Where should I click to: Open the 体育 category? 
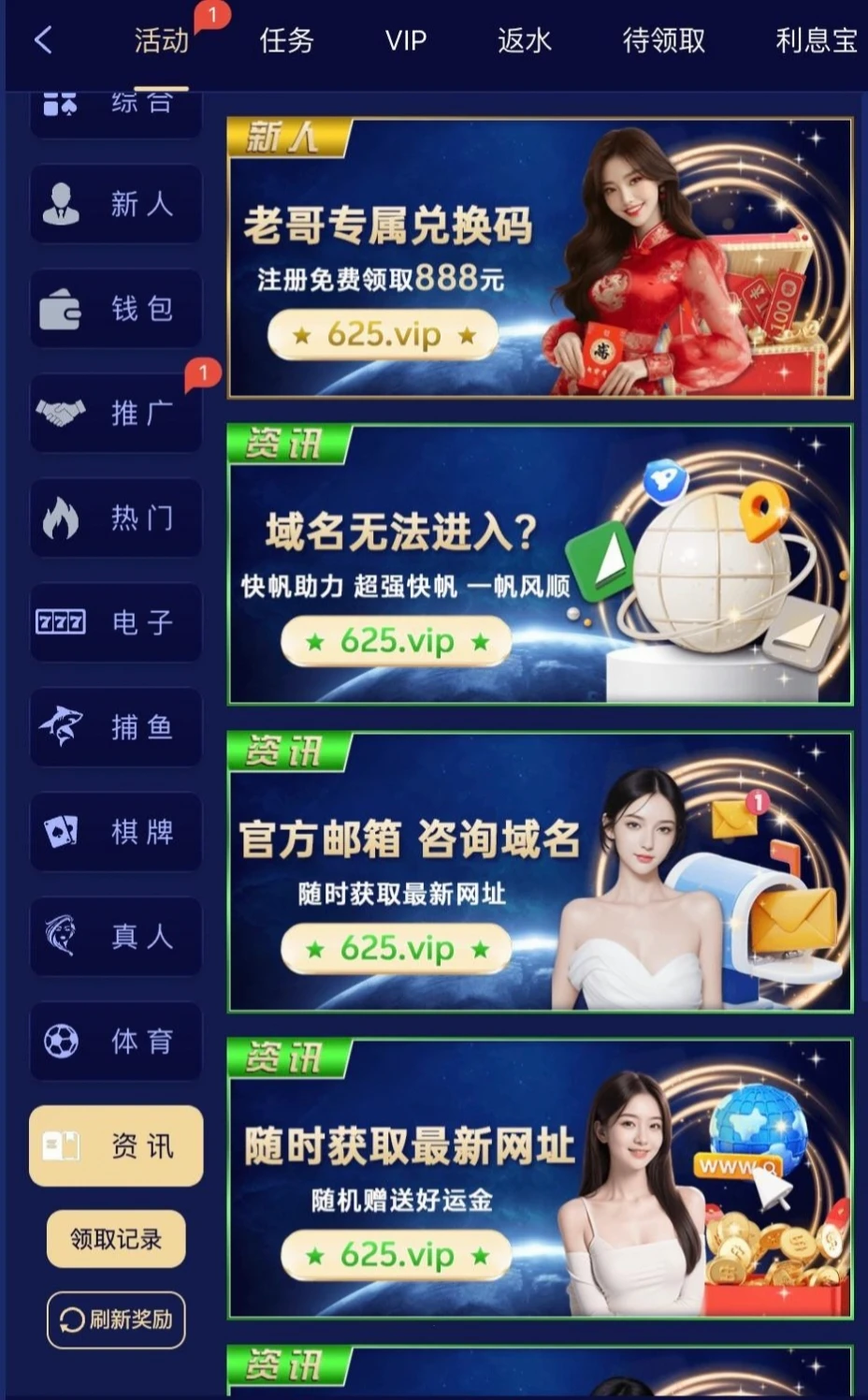[x=116, y=1042]
